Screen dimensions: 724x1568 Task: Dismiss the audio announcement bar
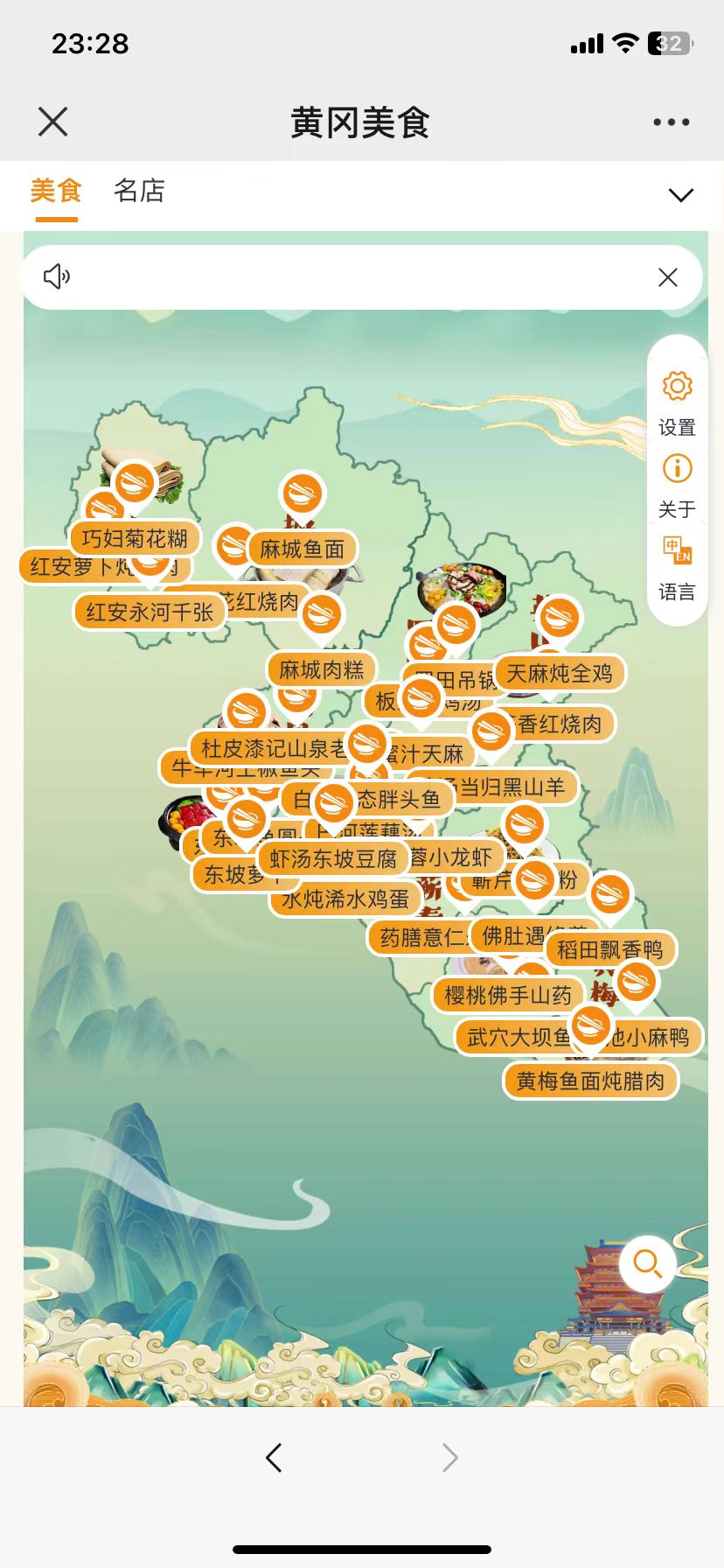coord(667,277)
